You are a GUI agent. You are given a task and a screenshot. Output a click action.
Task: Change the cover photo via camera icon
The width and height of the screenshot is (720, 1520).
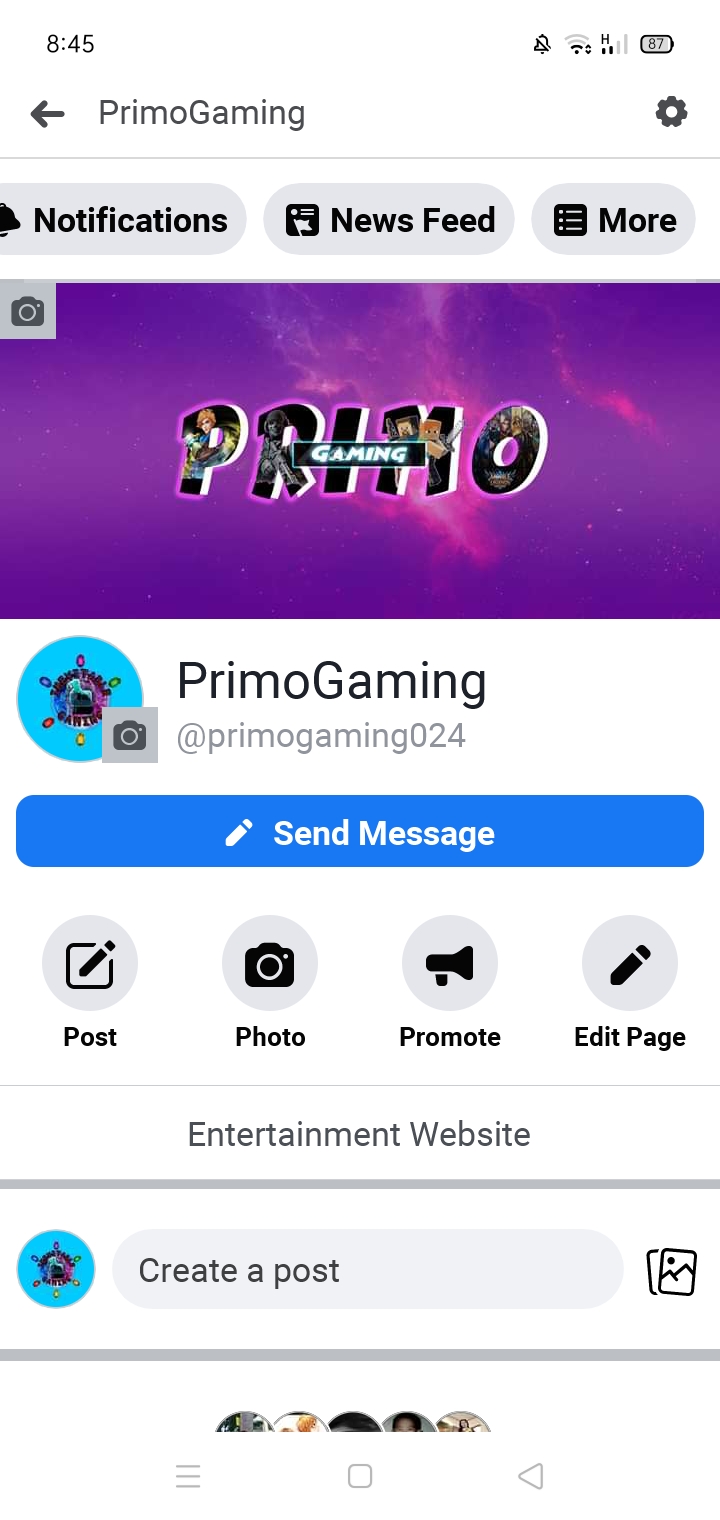point(27,312)
